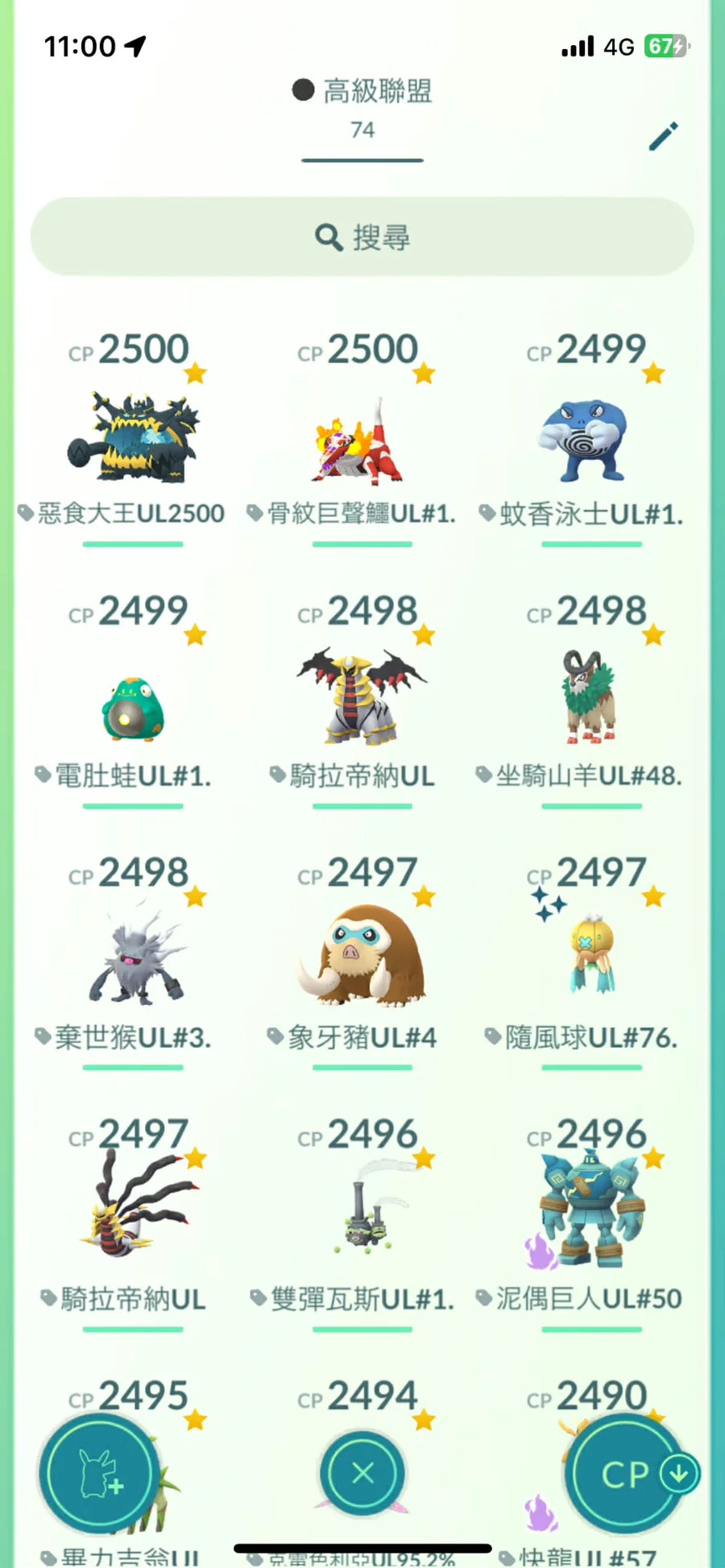Edit the 高級聯盟 tag with pencil icon

pyautogui.click(x=663, y=137)
